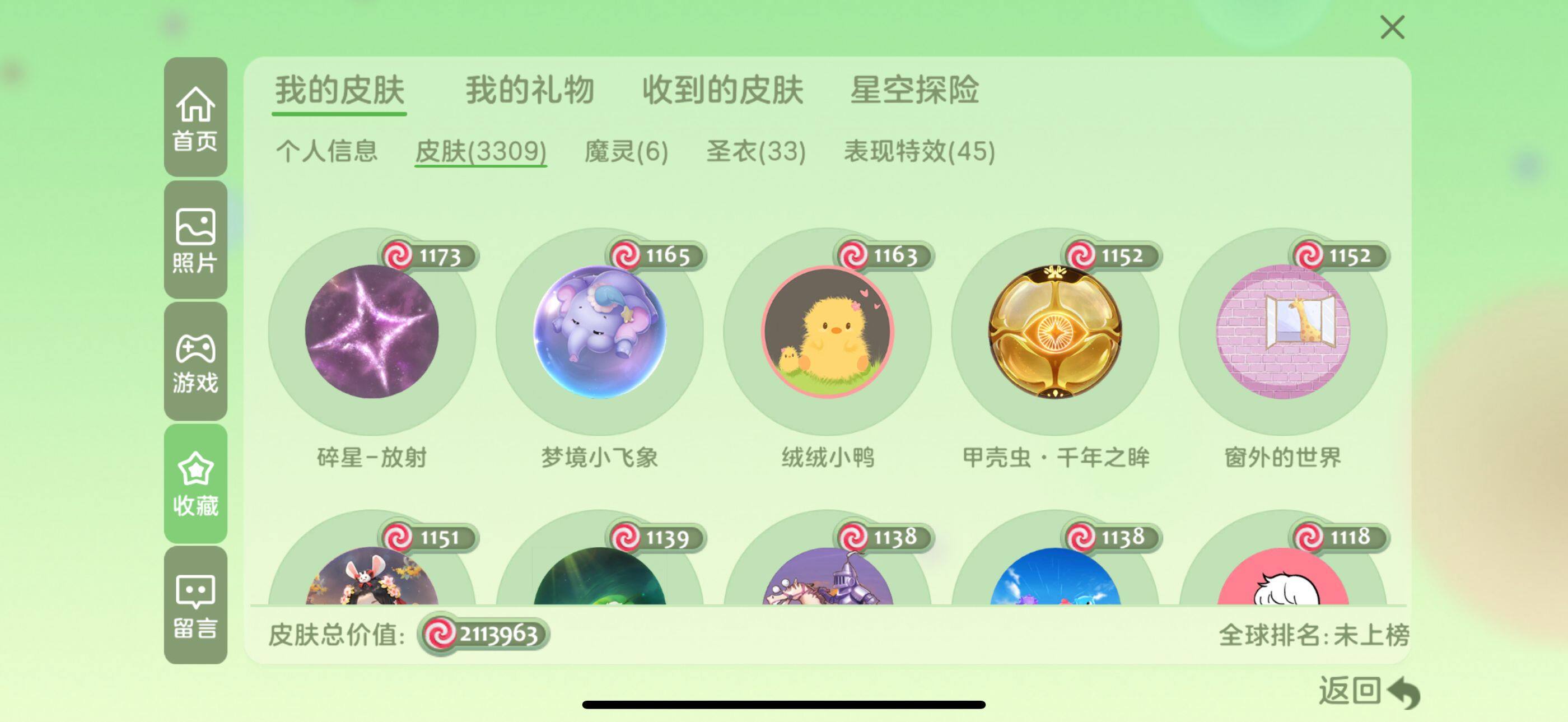Image resolution: width=1568 pixels, height=722 pixels.
Task: Show the 个人信息 sub-tab
Action: (x=327, y=151)
